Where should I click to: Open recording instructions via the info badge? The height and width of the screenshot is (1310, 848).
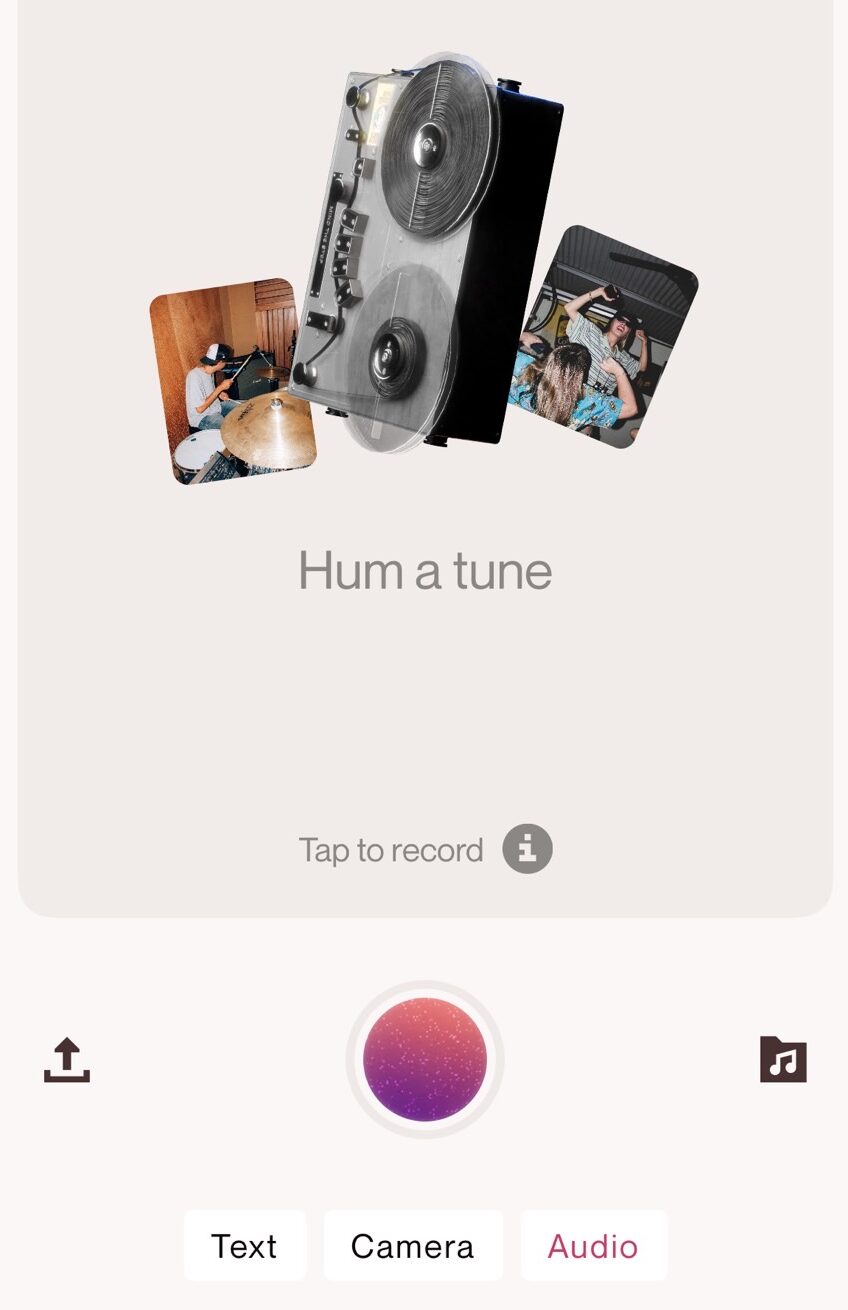coord(527,849)
